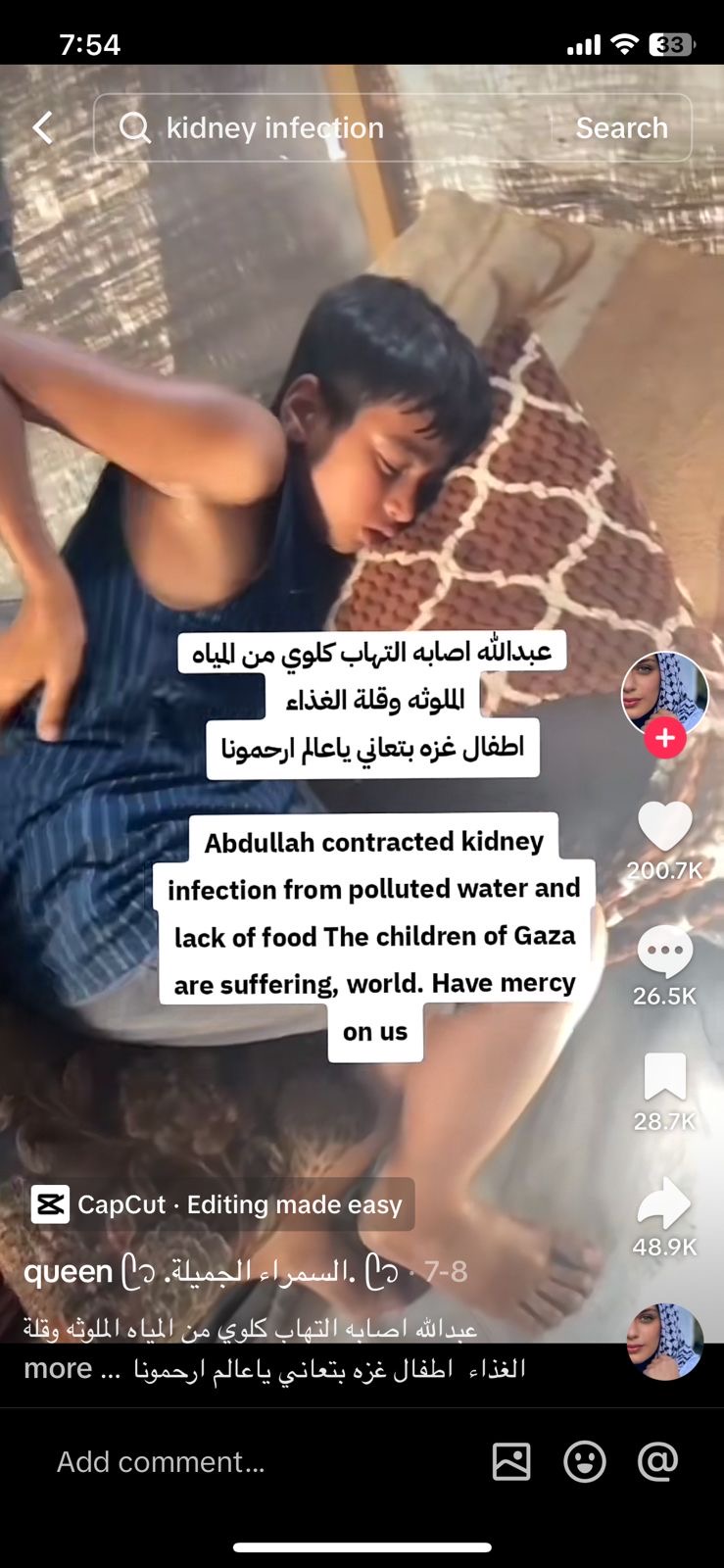Go back using the back arrow
Viewport: 724px width, 1568px height.
click(x=43, y=127)
